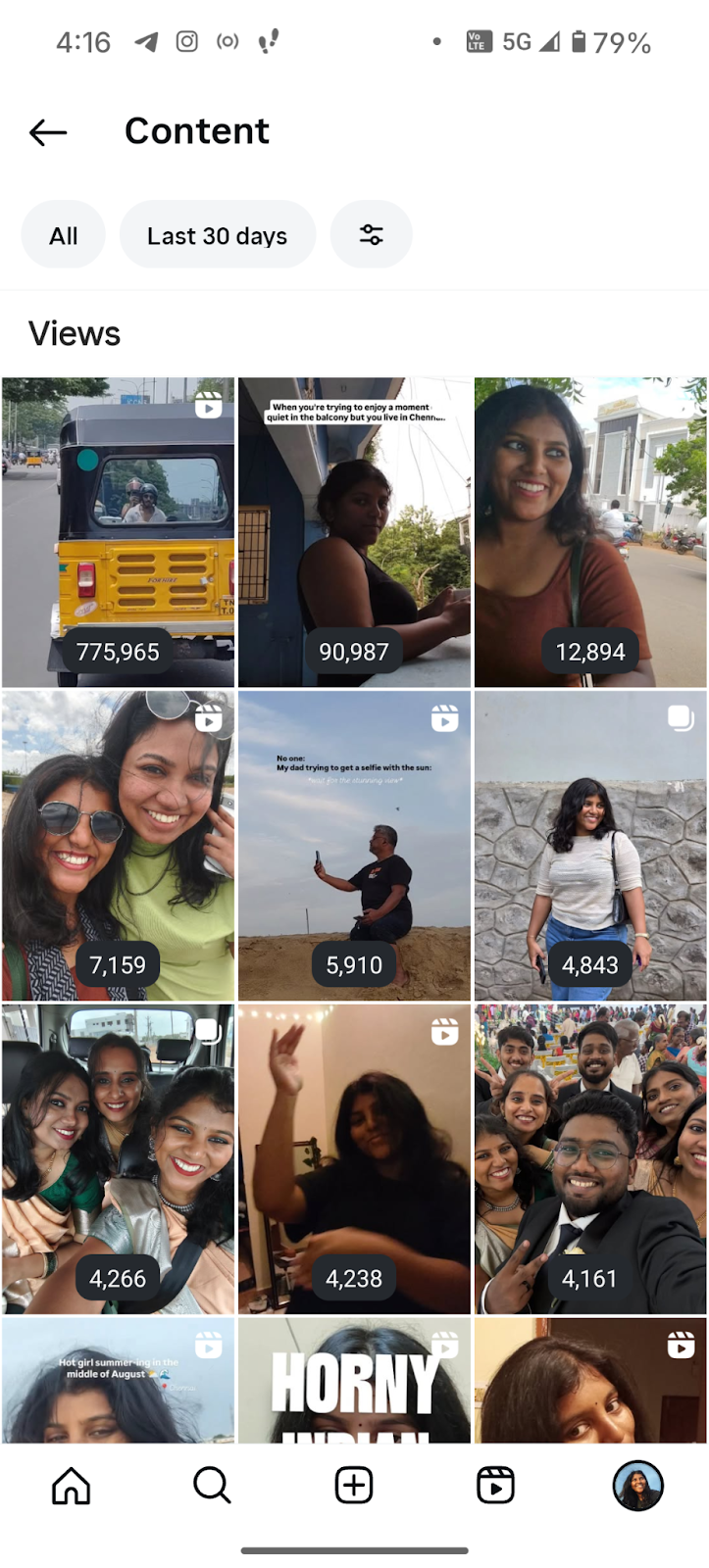
Task: Open the post with 4,266 views
Action: tap(118, 1158)
